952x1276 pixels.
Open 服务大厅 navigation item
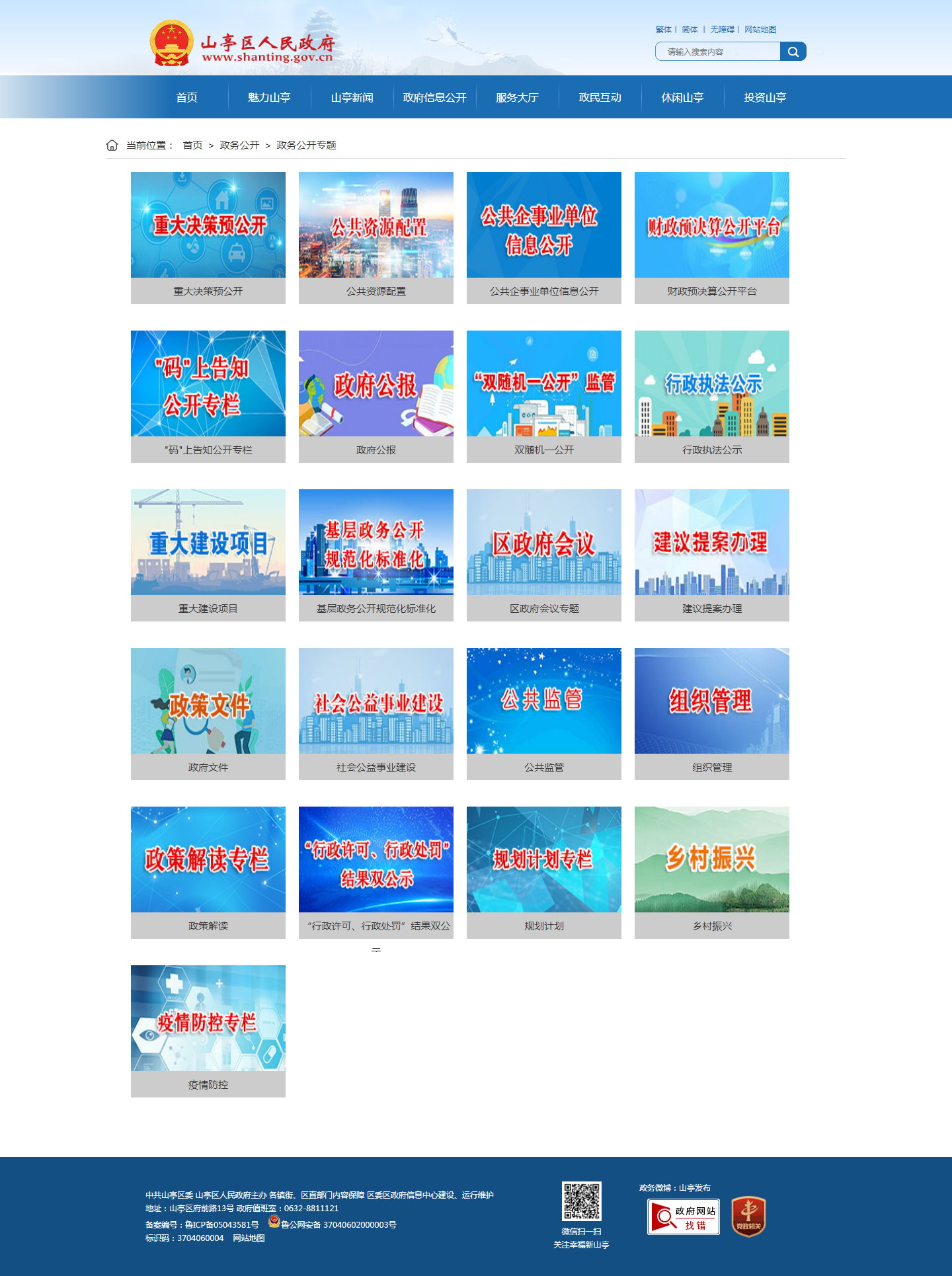517,97
